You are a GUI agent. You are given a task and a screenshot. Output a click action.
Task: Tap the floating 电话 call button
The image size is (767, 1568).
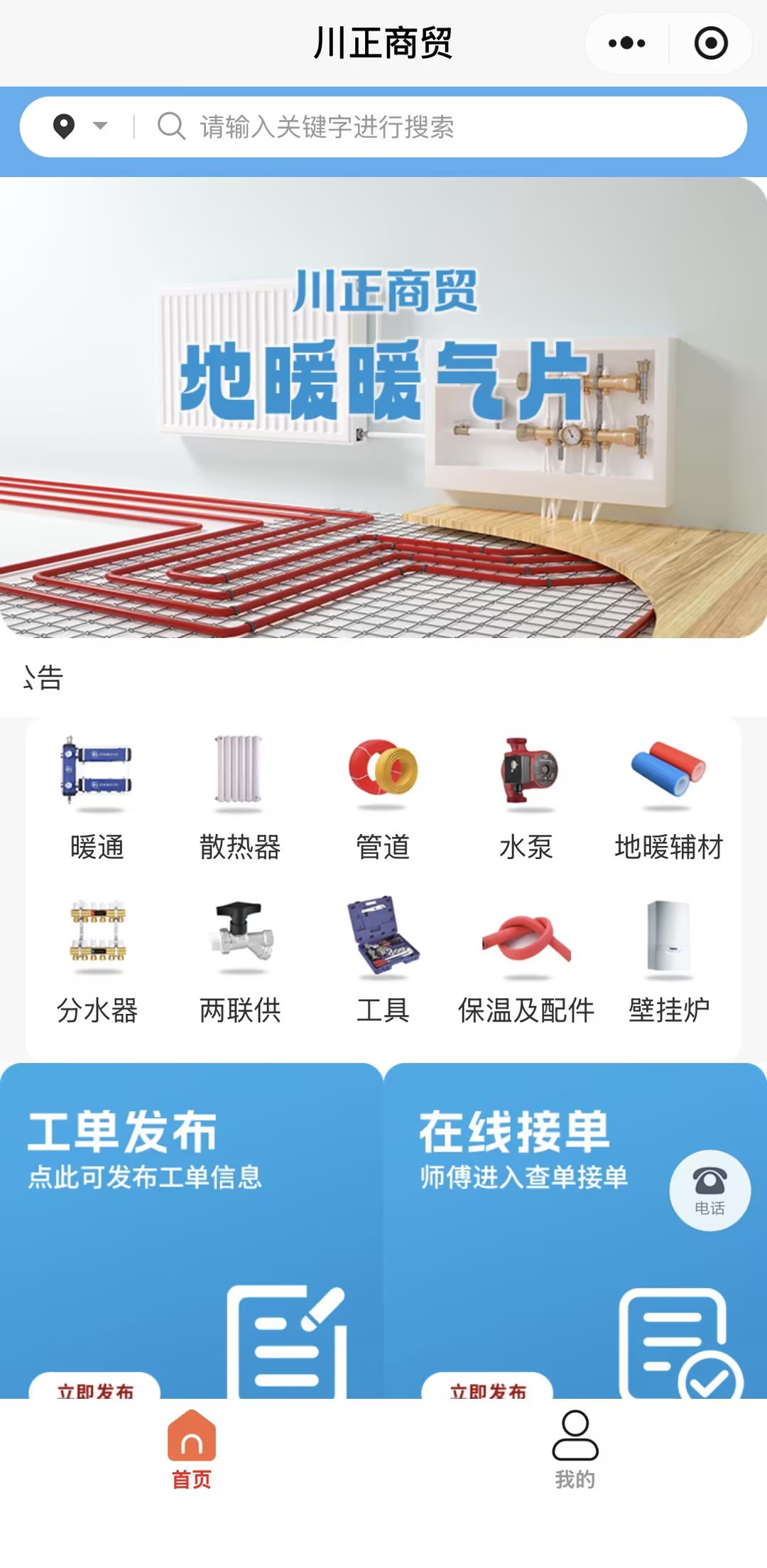[x=709, y=1190]
